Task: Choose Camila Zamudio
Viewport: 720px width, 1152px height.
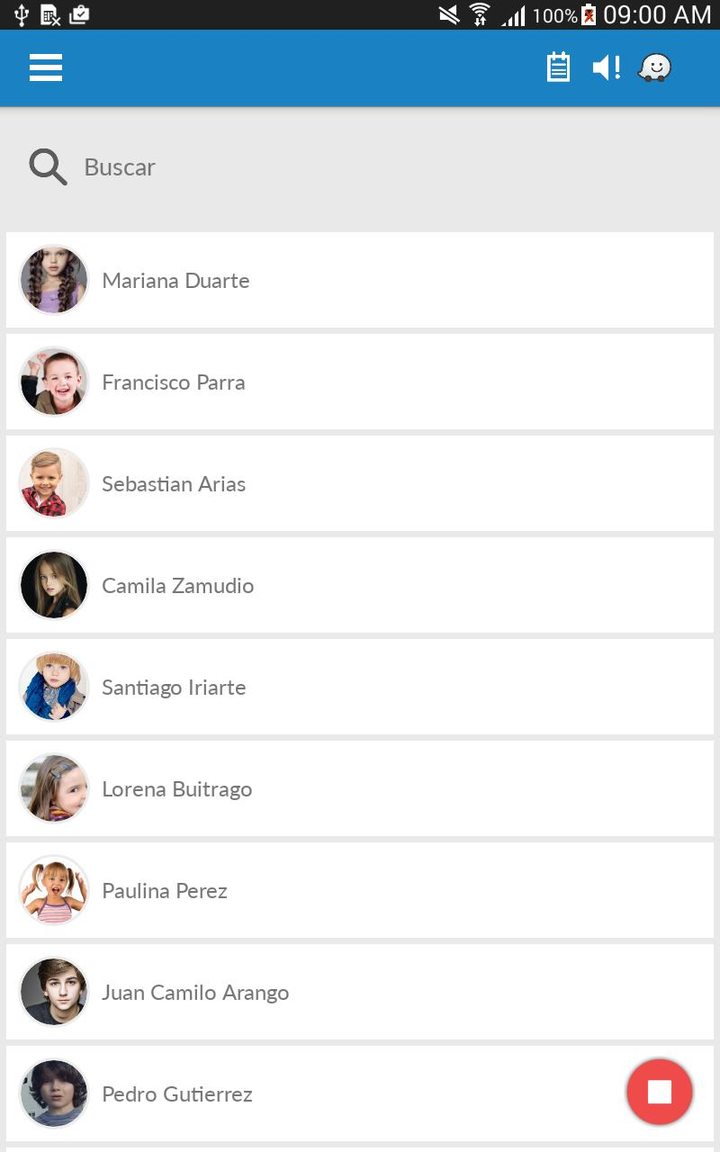Action: 360,585
